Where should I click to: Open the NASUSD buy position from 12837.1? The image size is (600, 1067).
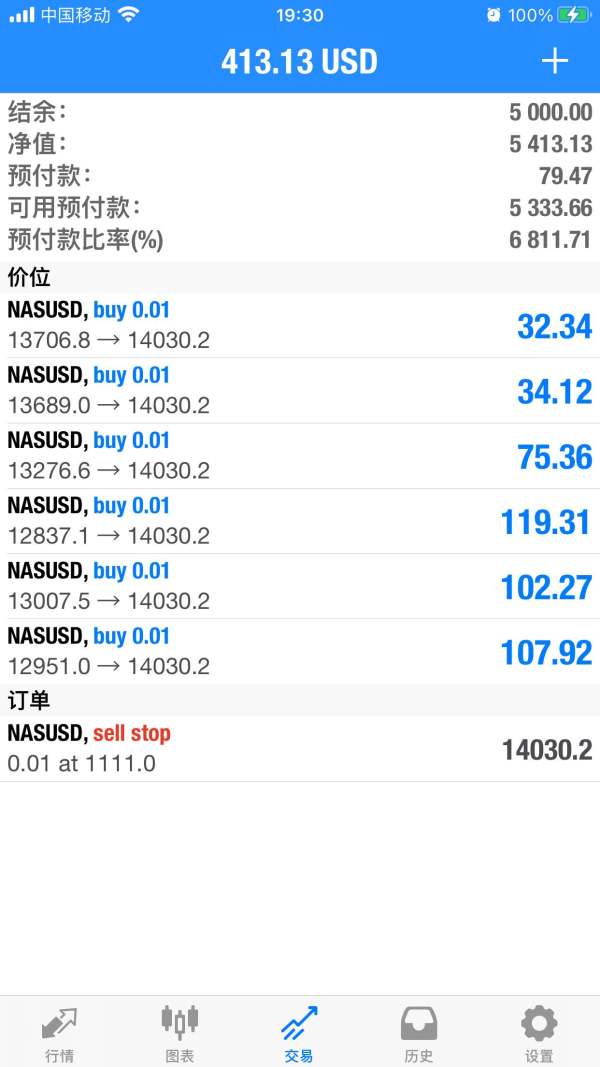pos(300,521)
